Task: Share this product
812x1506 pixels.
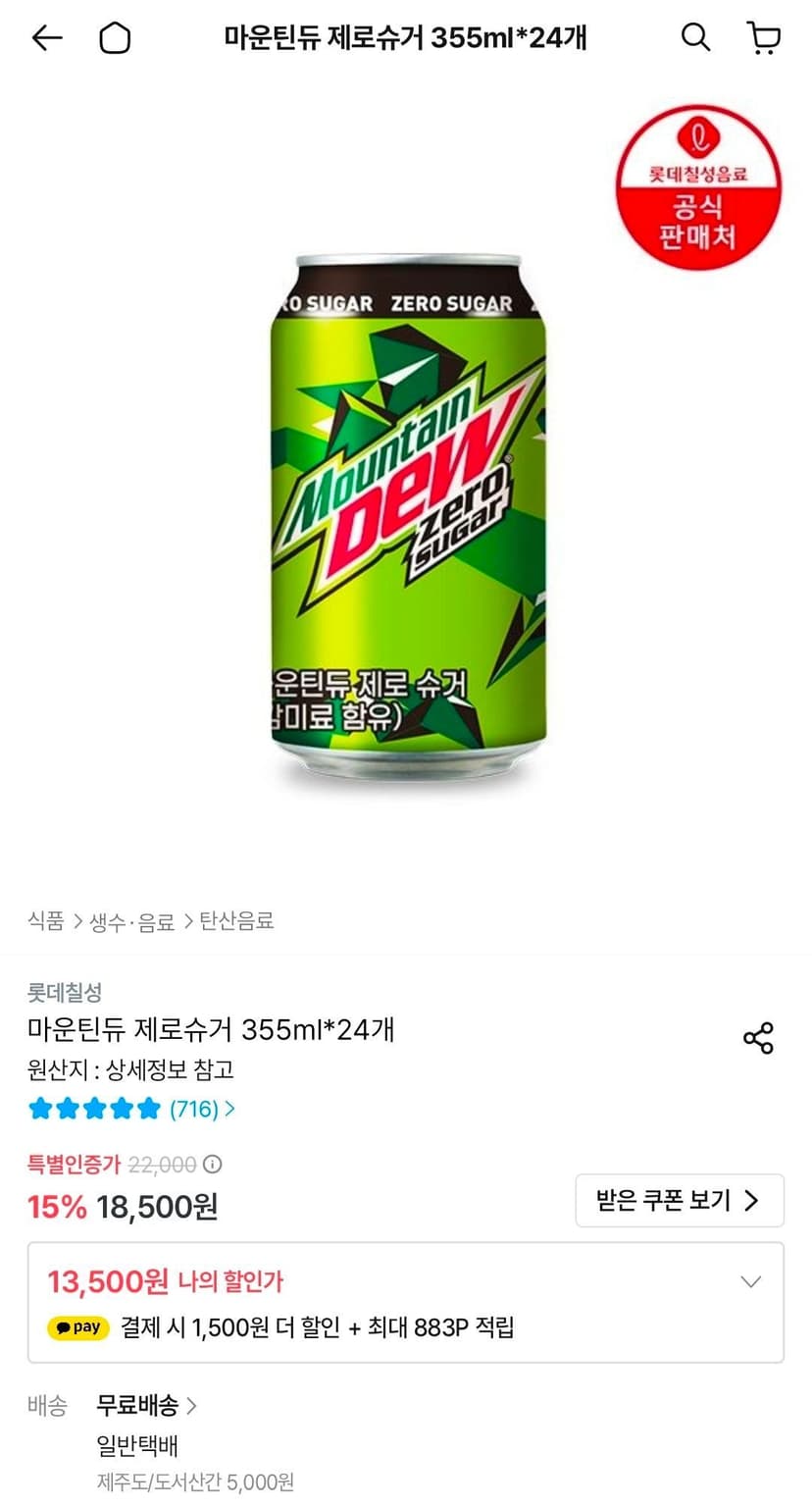Action: 758,1038
